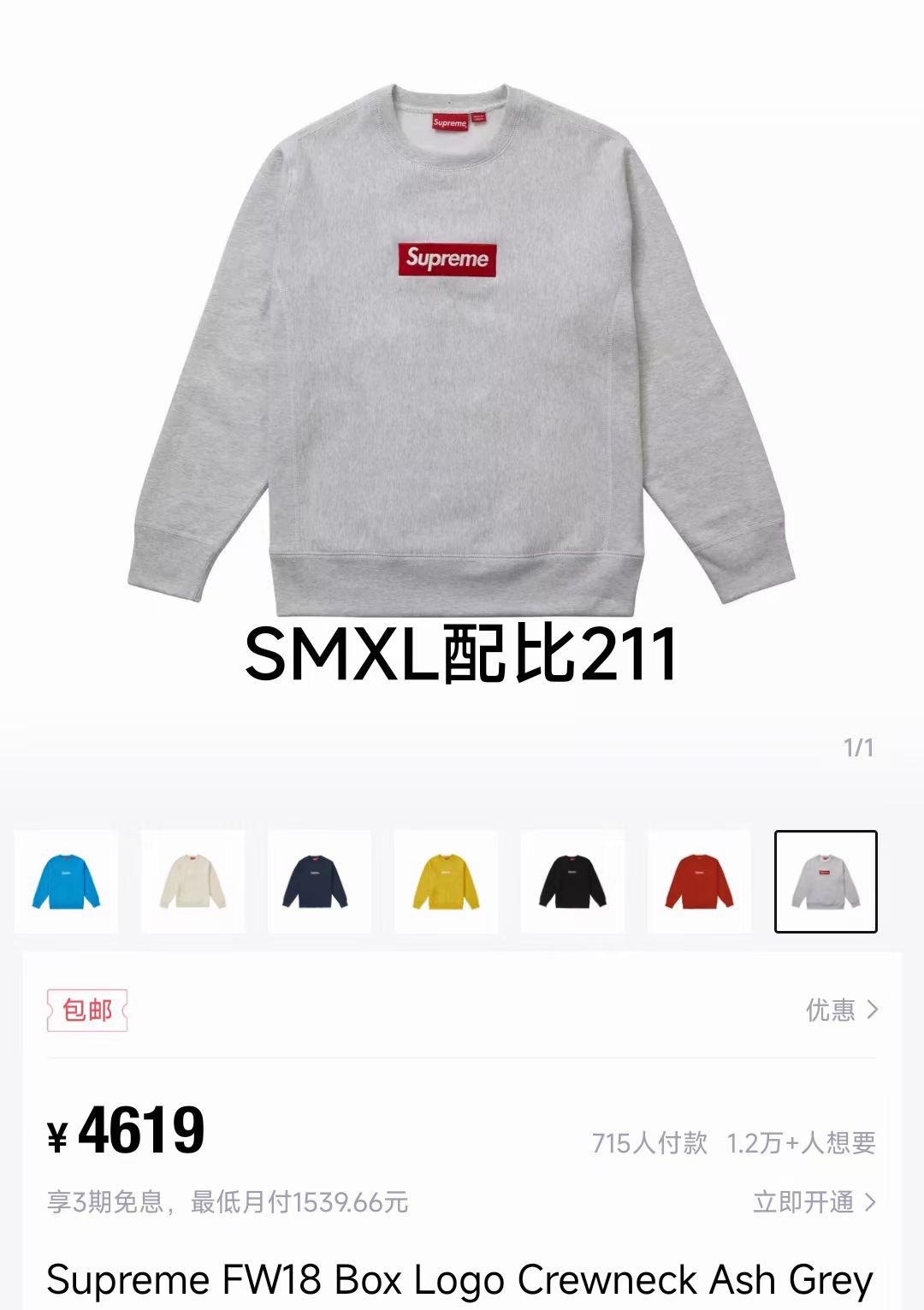
Task: Select the red sweatshirt color thumbnail
Action: pos(699,881)
